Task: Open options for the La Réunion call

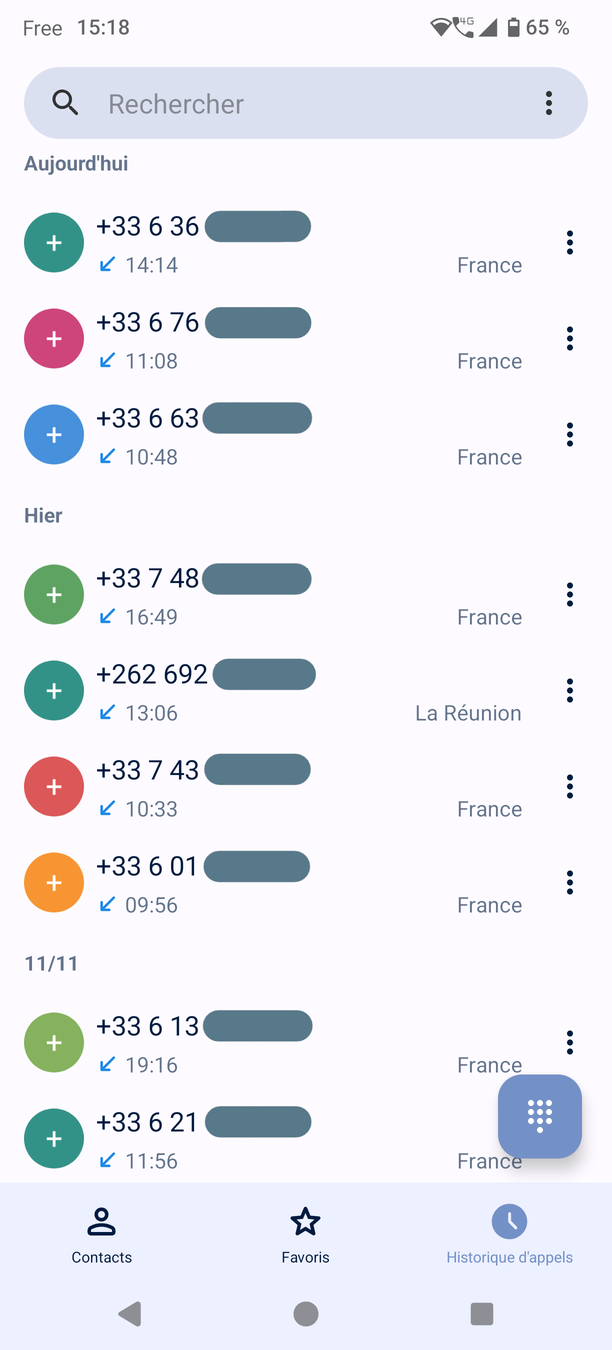Action: tap(570, 690)
